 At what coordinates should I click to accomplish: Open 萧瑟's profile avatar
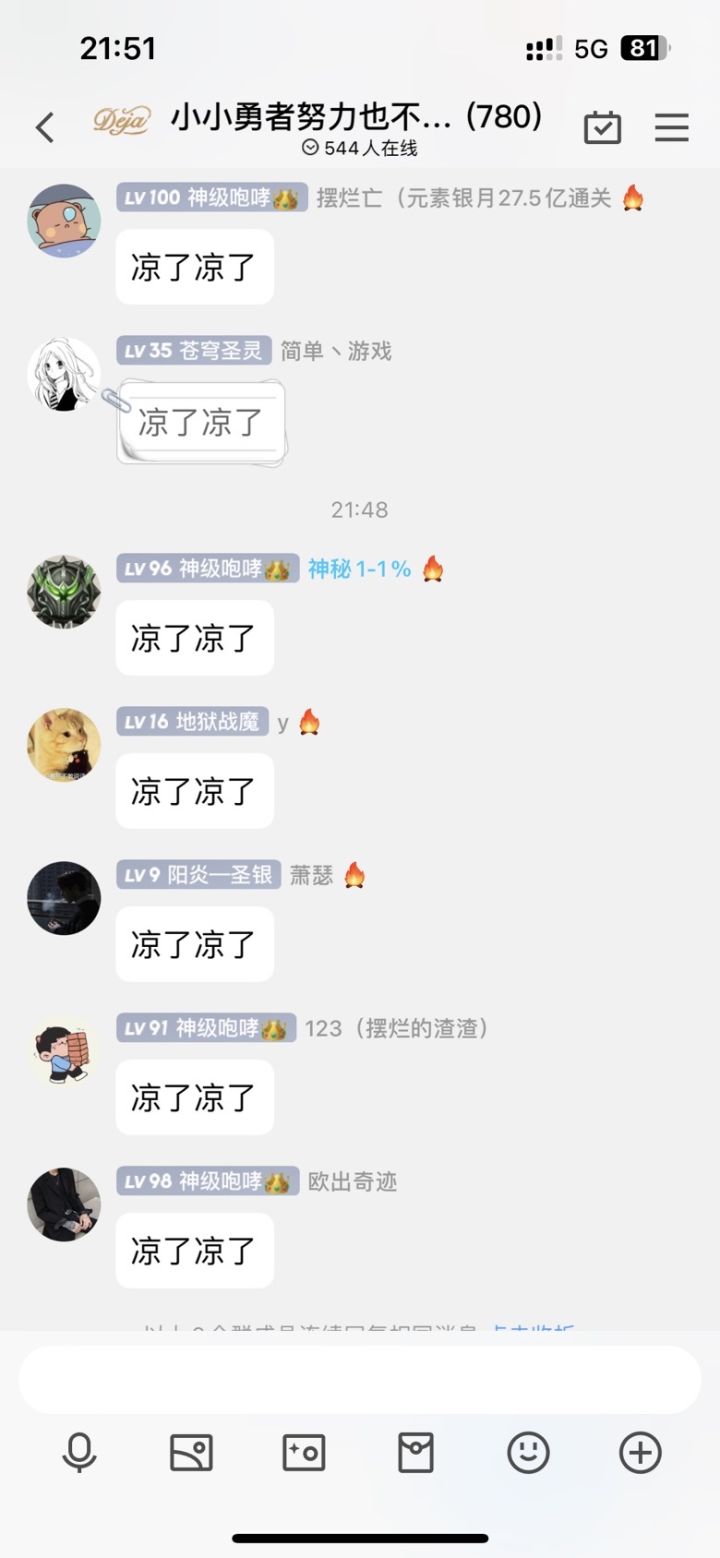coord(64,898)
